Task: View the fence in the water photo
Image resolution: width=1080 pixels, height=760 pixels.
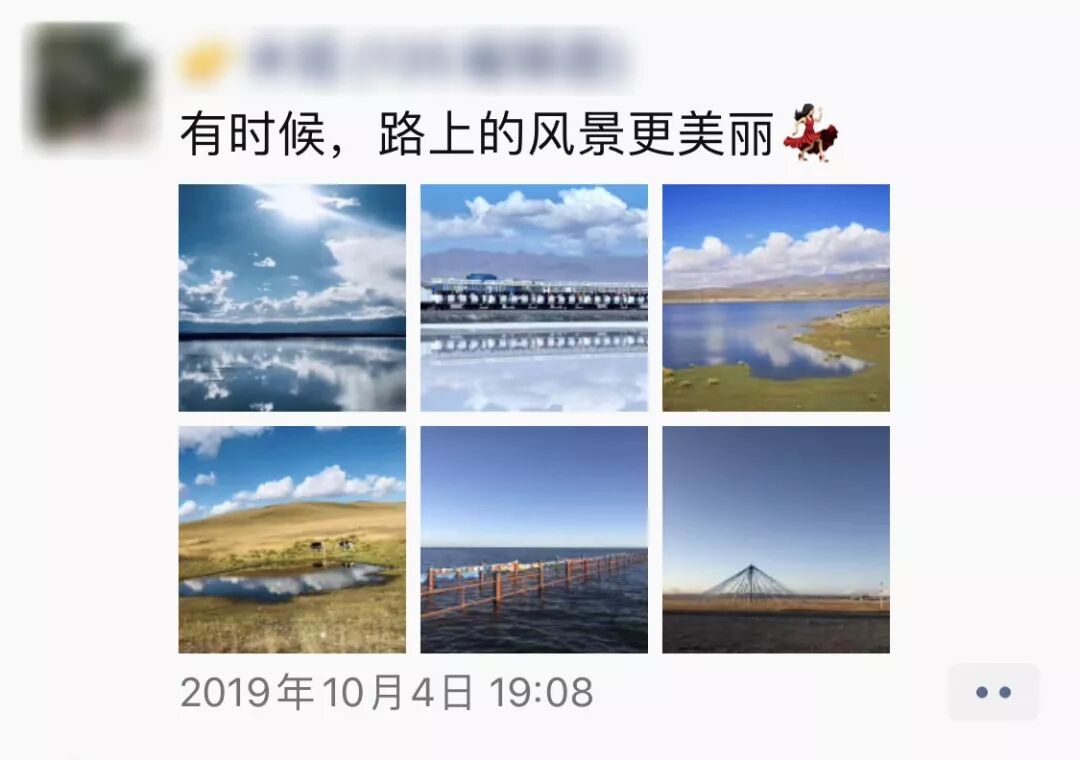Action: point(534,539)
